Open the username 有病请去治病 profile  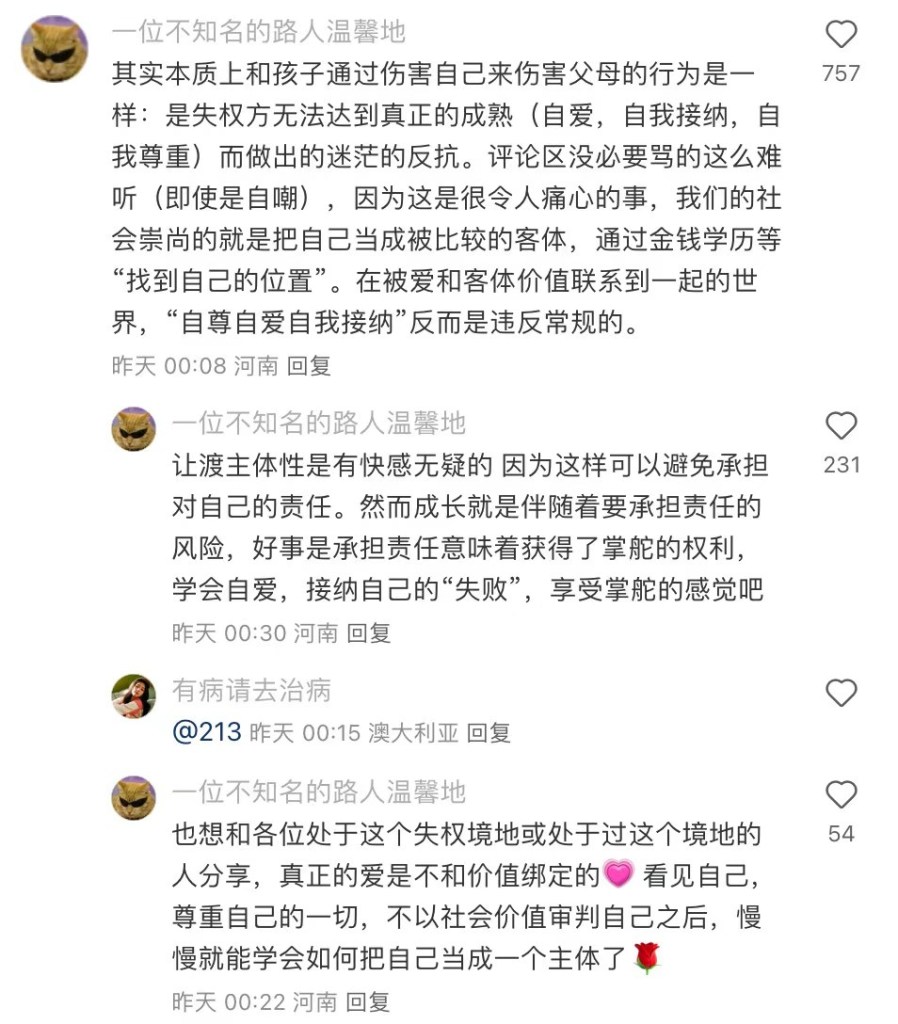[251, 691]
